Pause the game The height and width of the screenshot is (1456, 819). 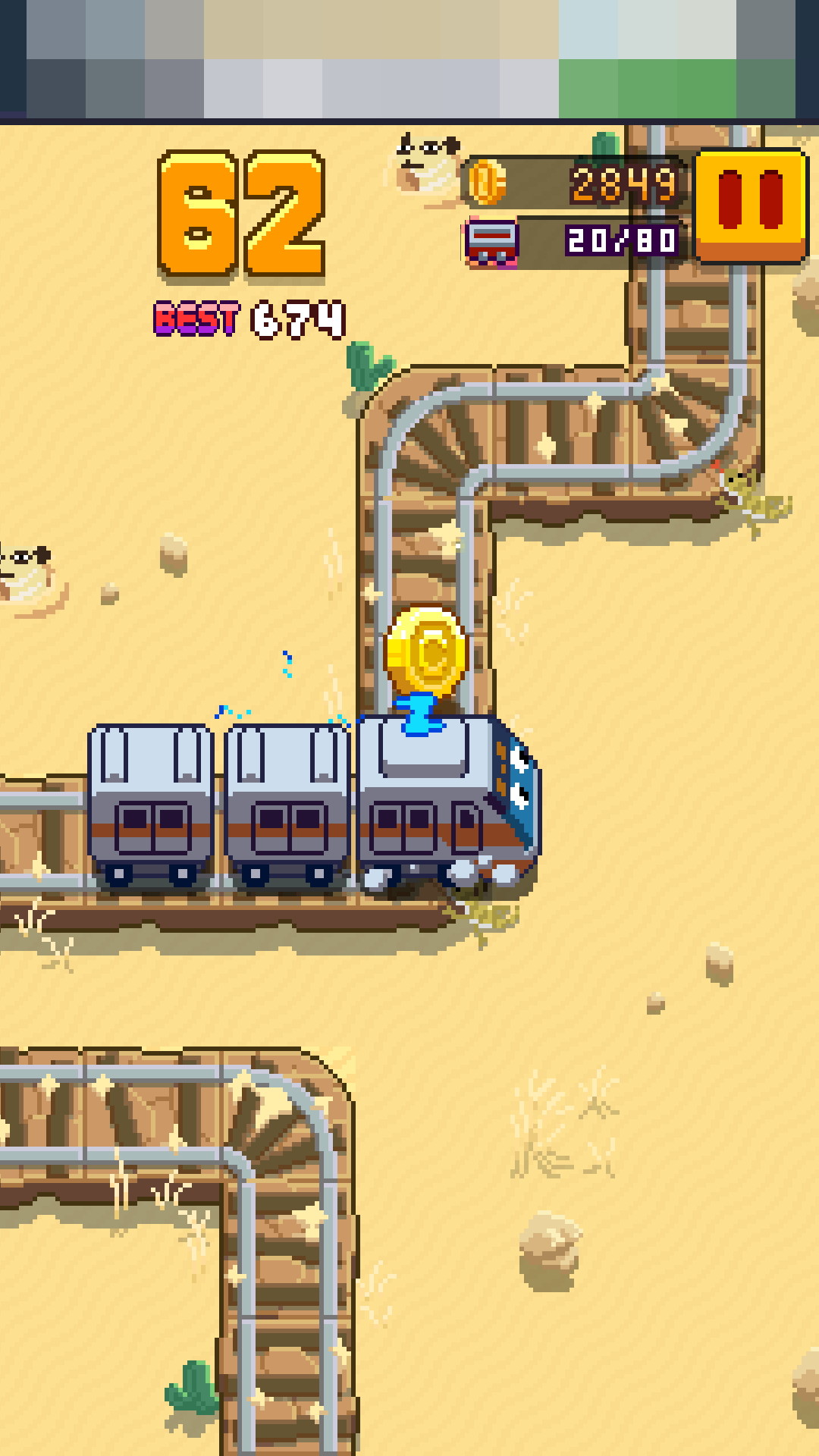pyautogui.click(x=751, y=203)
